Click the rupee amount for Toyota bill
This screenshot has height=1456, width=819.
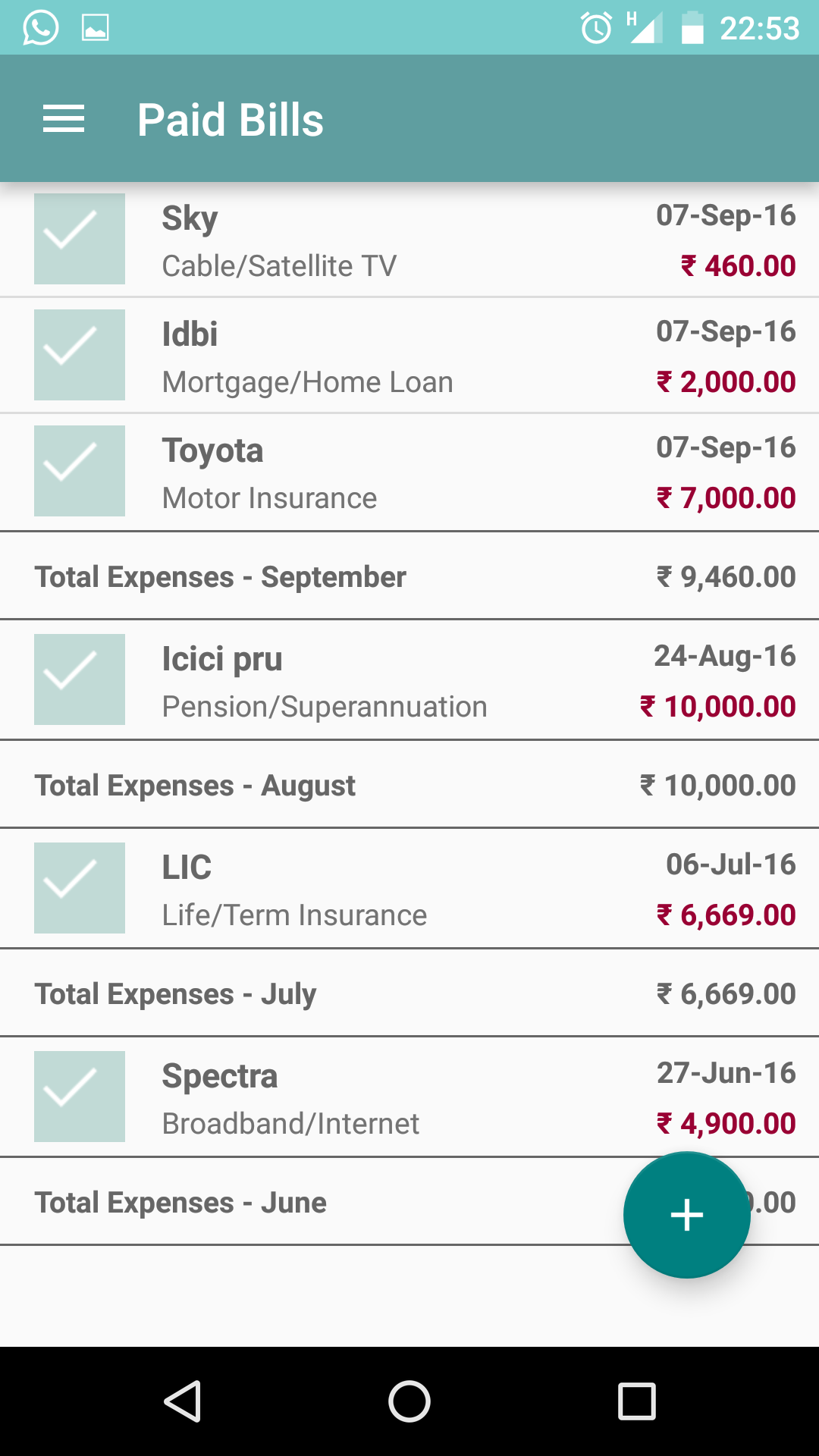coord(726,498)
